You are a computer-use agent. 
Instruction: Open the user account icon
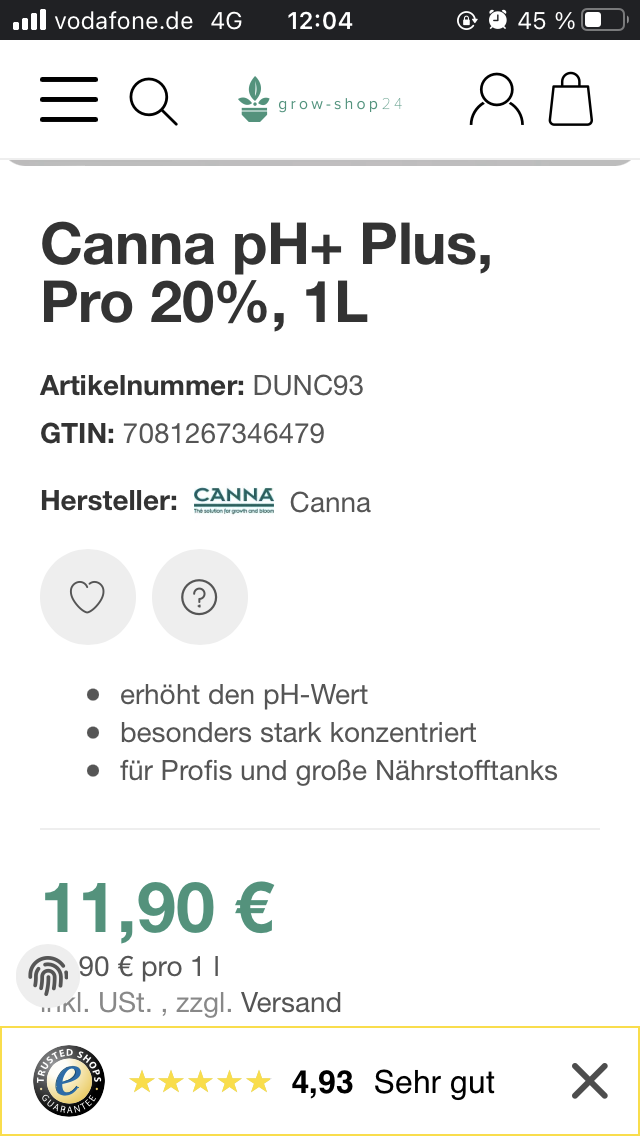tap(496, 100)
